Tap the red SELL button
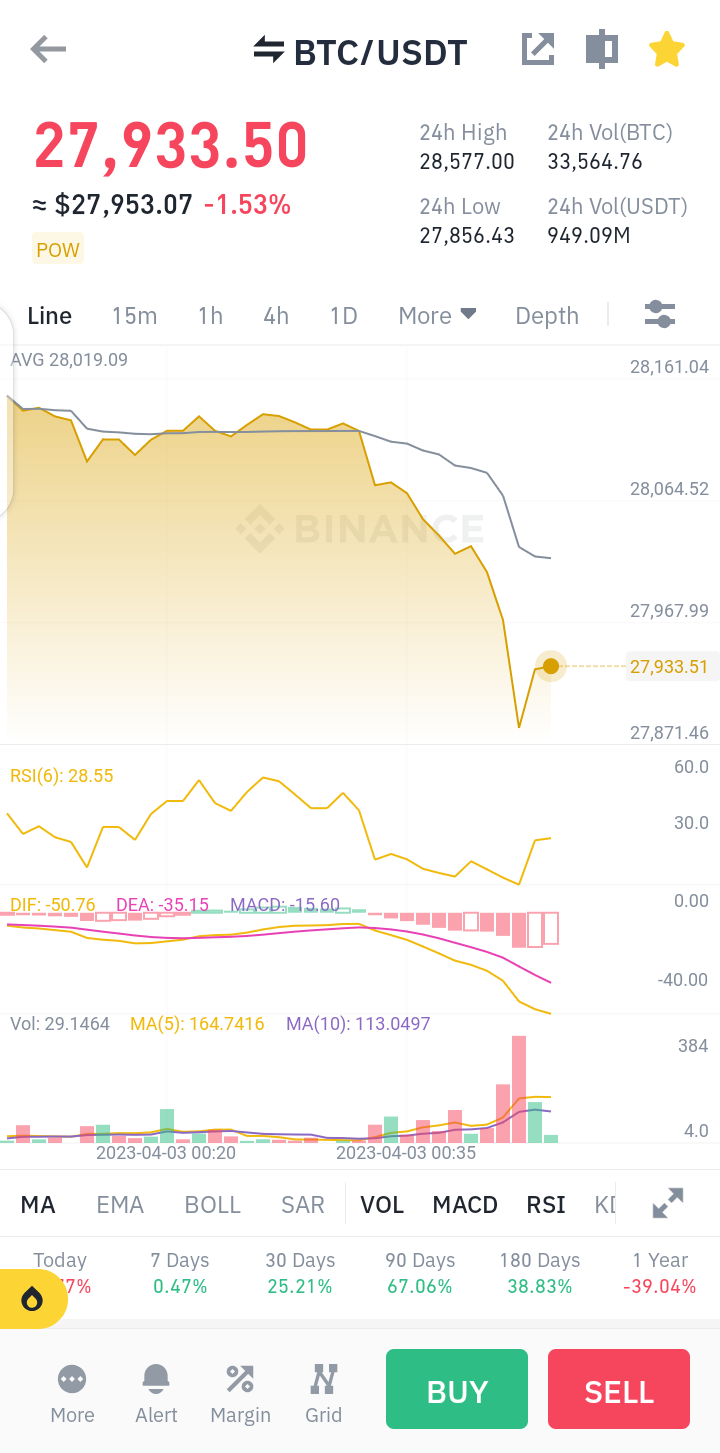Viewport: 720px width, 1453px height. click(619, 1390)
